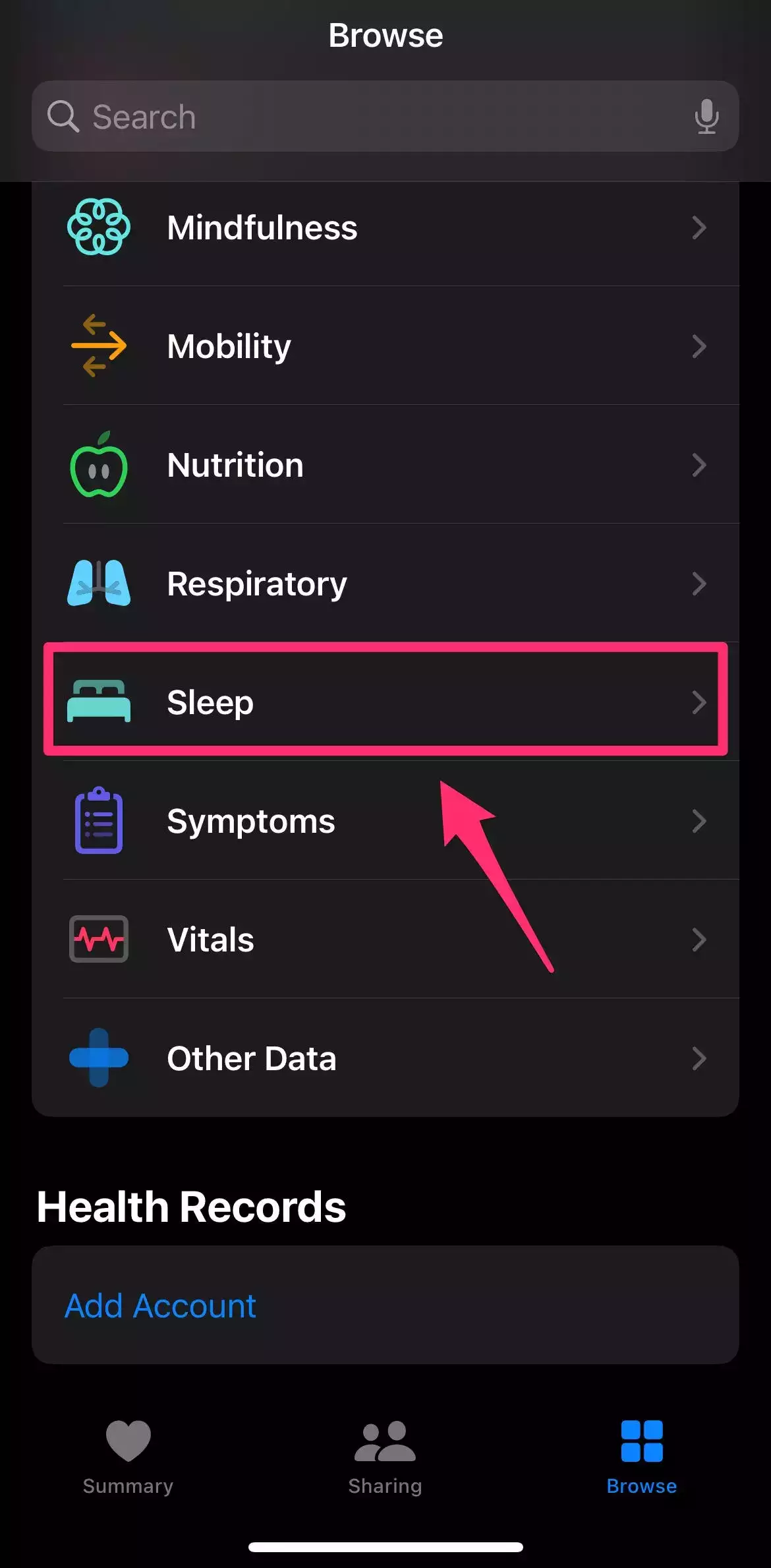Viewport: 771px width, 1568px height.
Task: Open the Other Data category
Action: click(x=385, y=1058)
